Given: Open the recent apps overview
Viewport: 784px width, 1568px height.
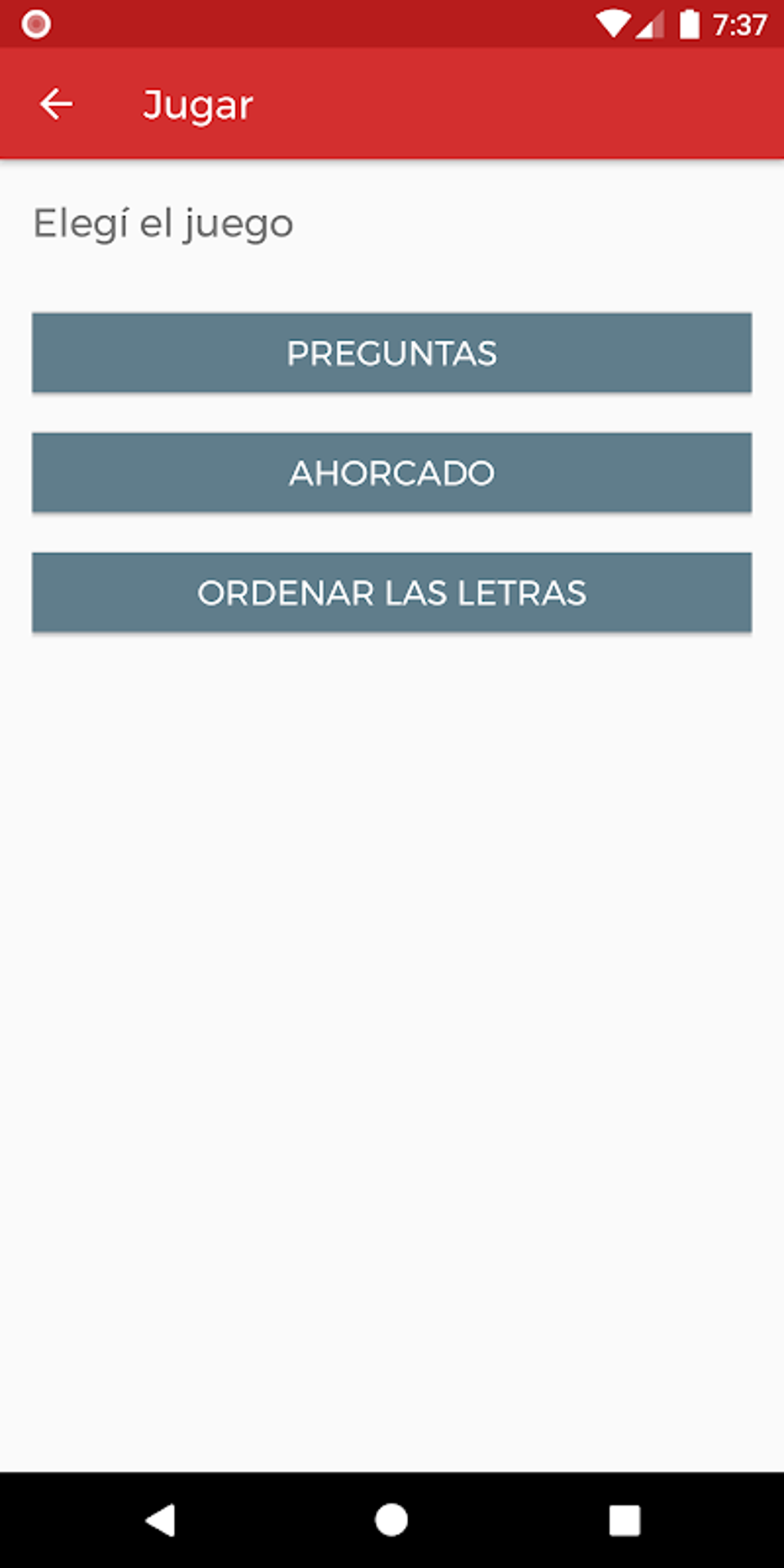Looking at the screenshot, I should click(624, 1520).
